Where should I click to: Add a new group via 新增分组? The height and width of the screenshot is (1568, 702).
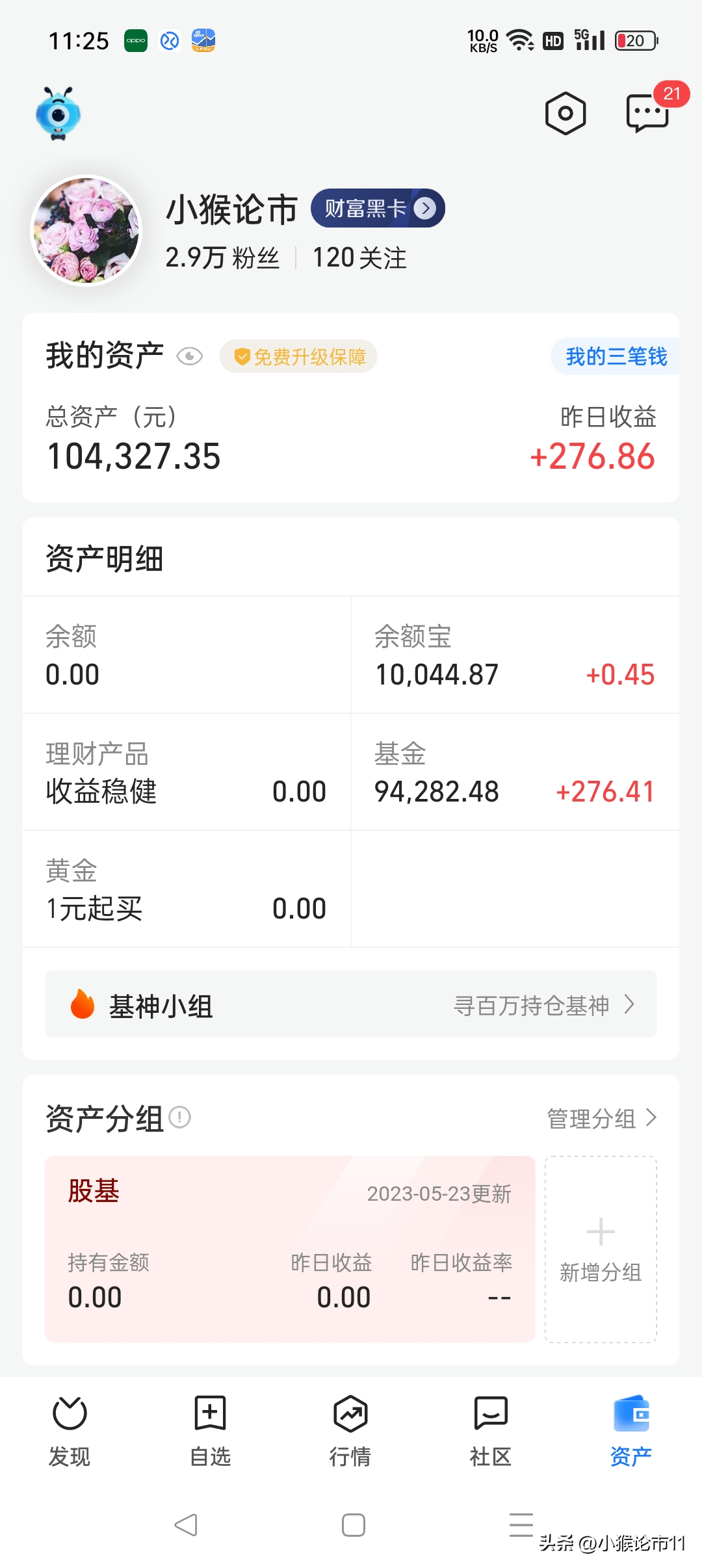(x=601, y=1249)
